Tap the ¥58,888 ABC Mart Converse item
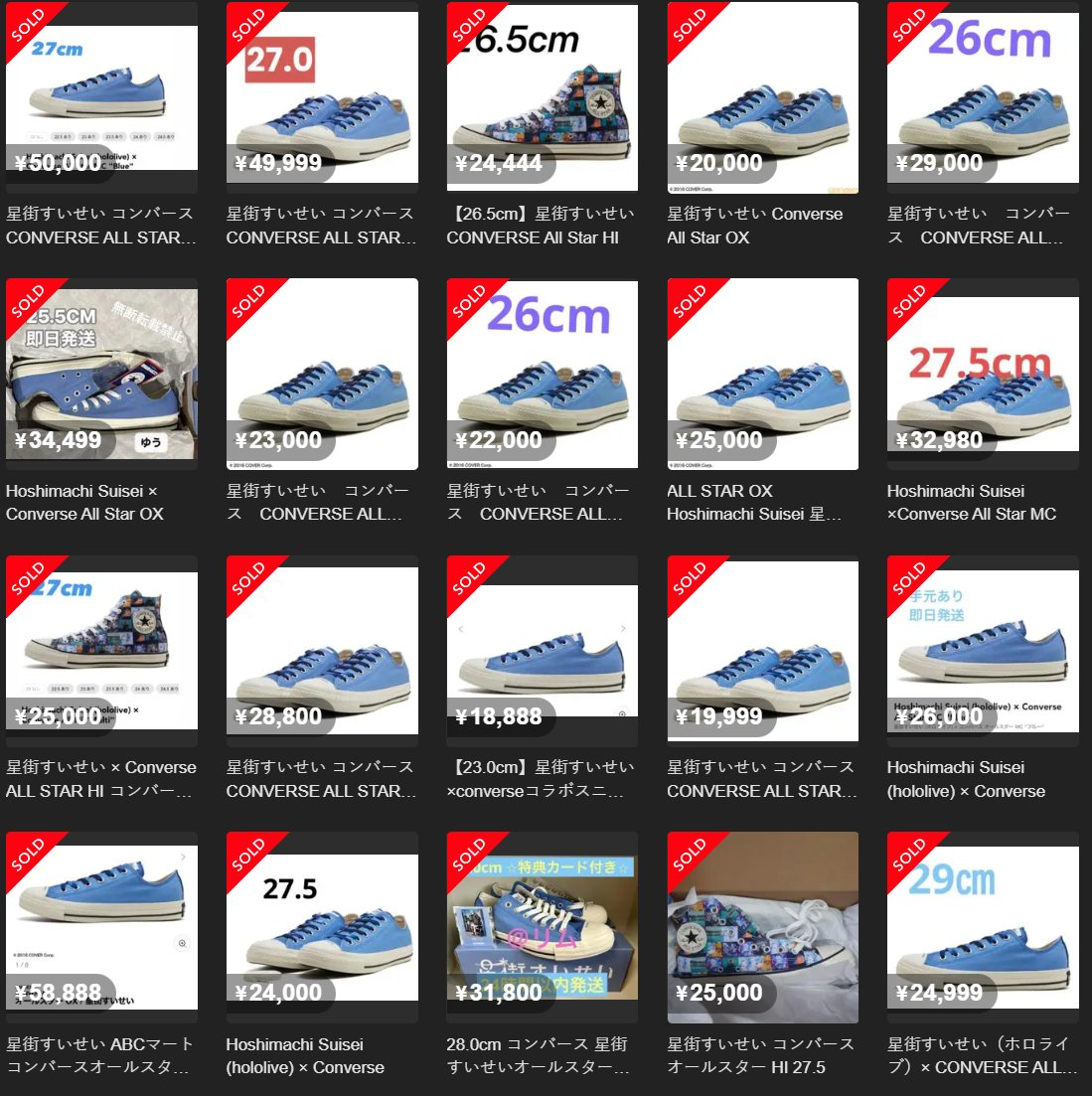The image size is (1092, 1096). tap(101, 927)
